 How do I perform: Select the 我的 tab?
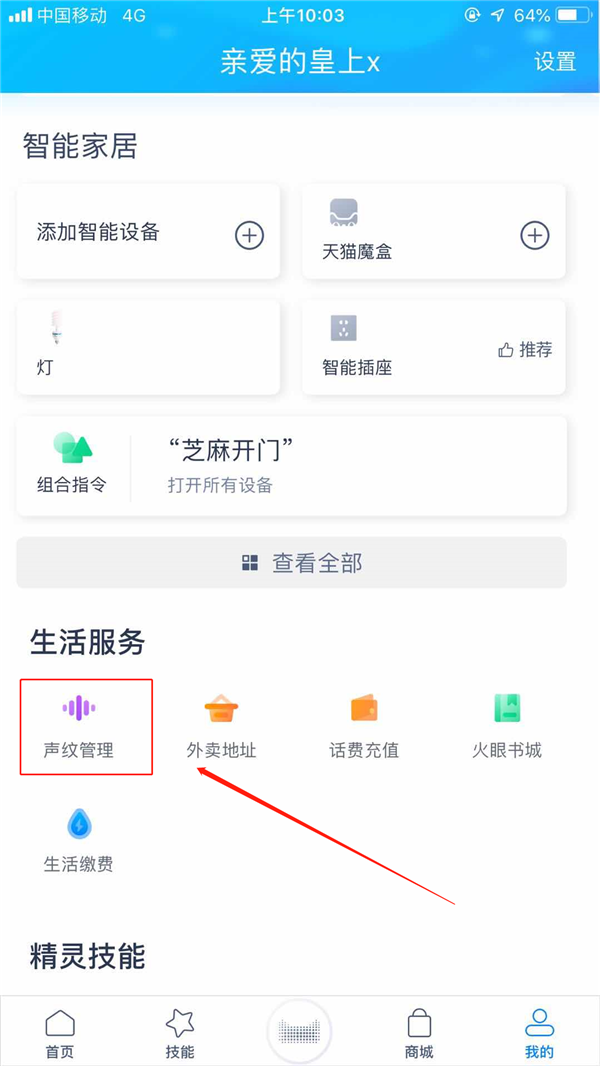click(x=539, y=1033)
